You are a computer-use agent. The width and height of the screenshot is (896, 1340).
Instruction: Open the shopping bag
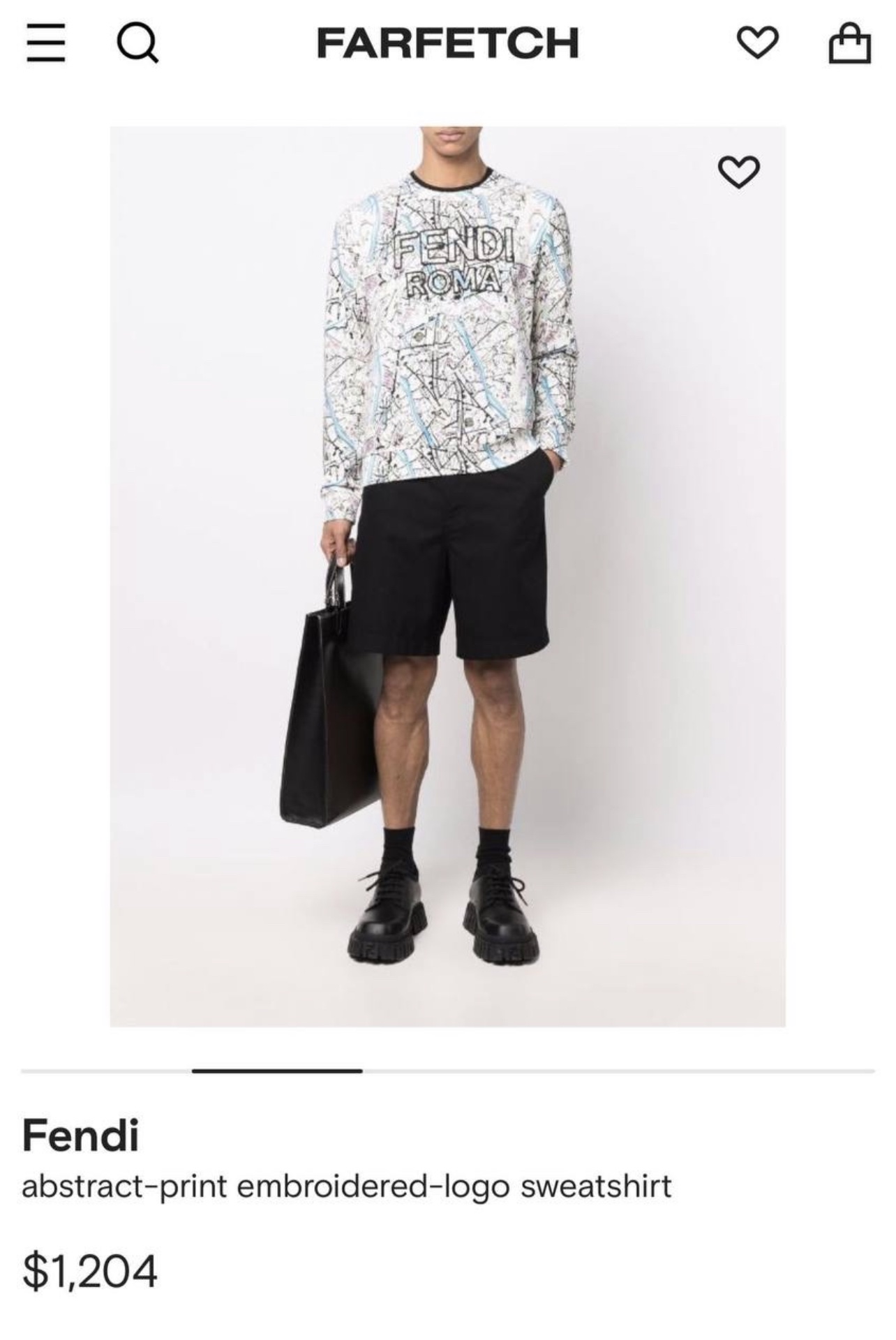849,43
